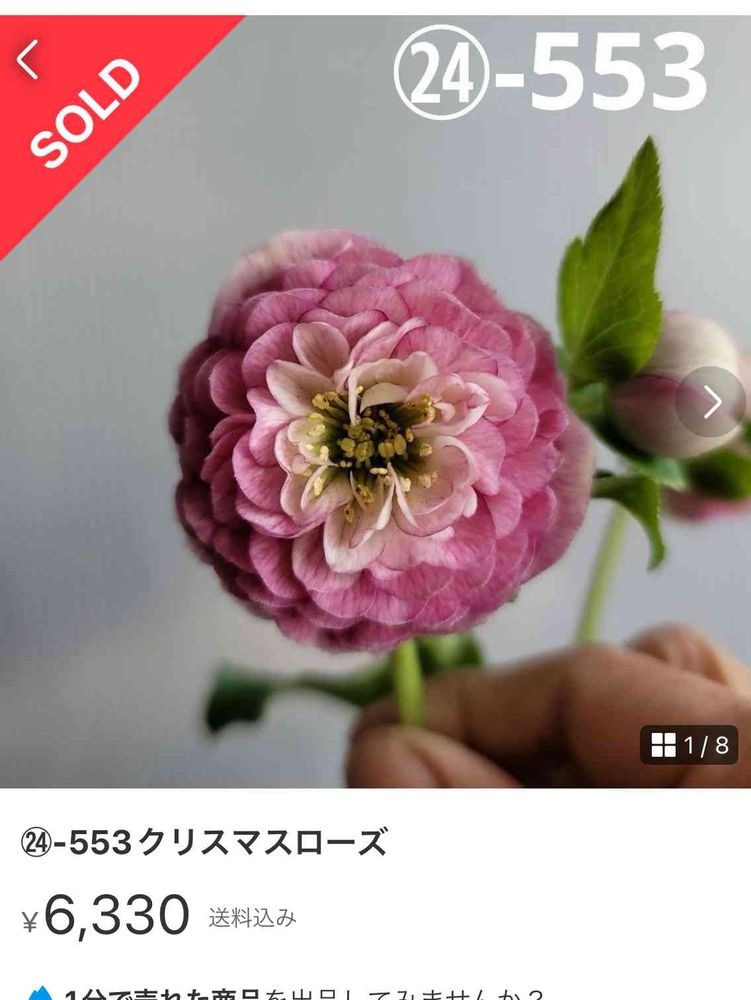Viewport: 751px width, 1000px height.
Task: Go back using the top-left arrow
Action: 27,59
